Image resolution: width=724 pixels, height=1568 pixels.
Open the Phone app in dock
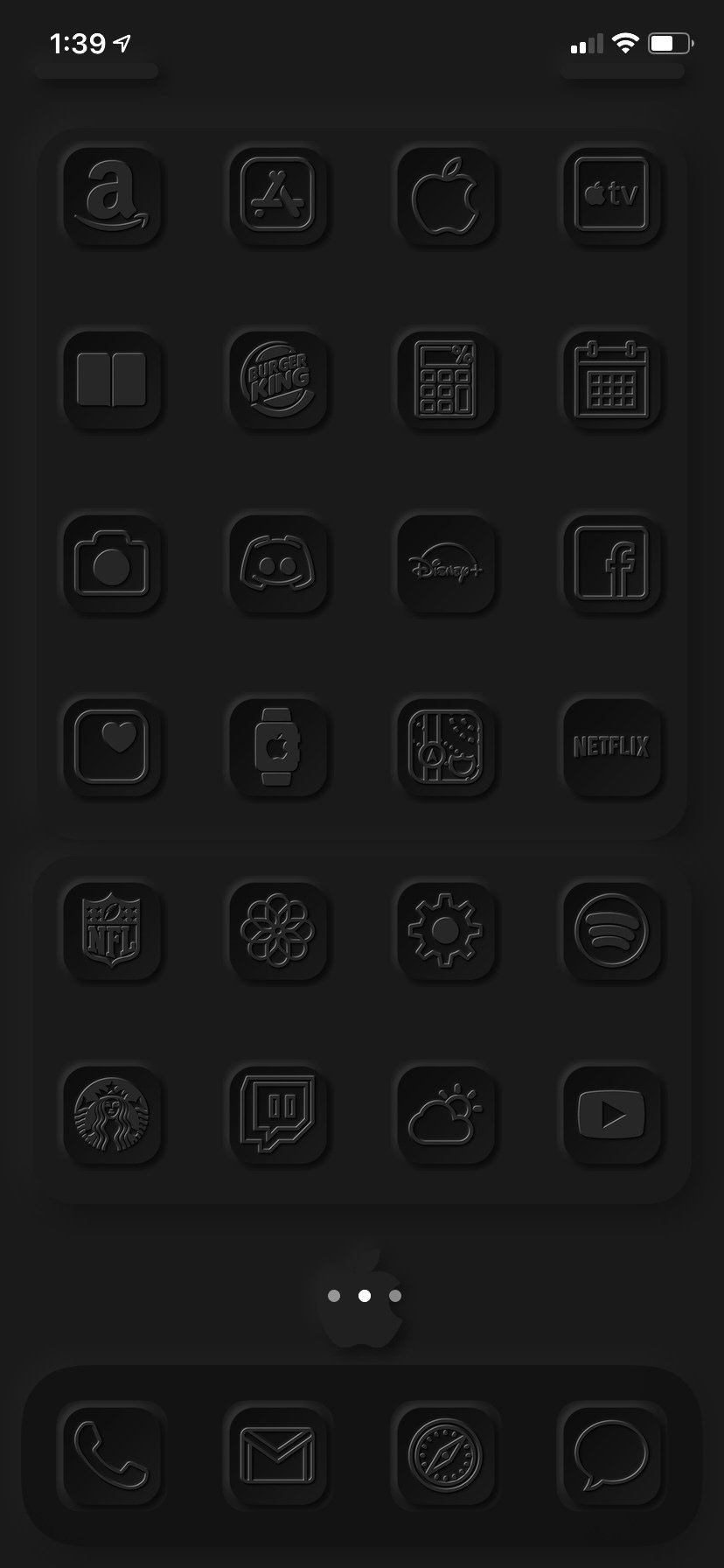(x=110, y=1454)
